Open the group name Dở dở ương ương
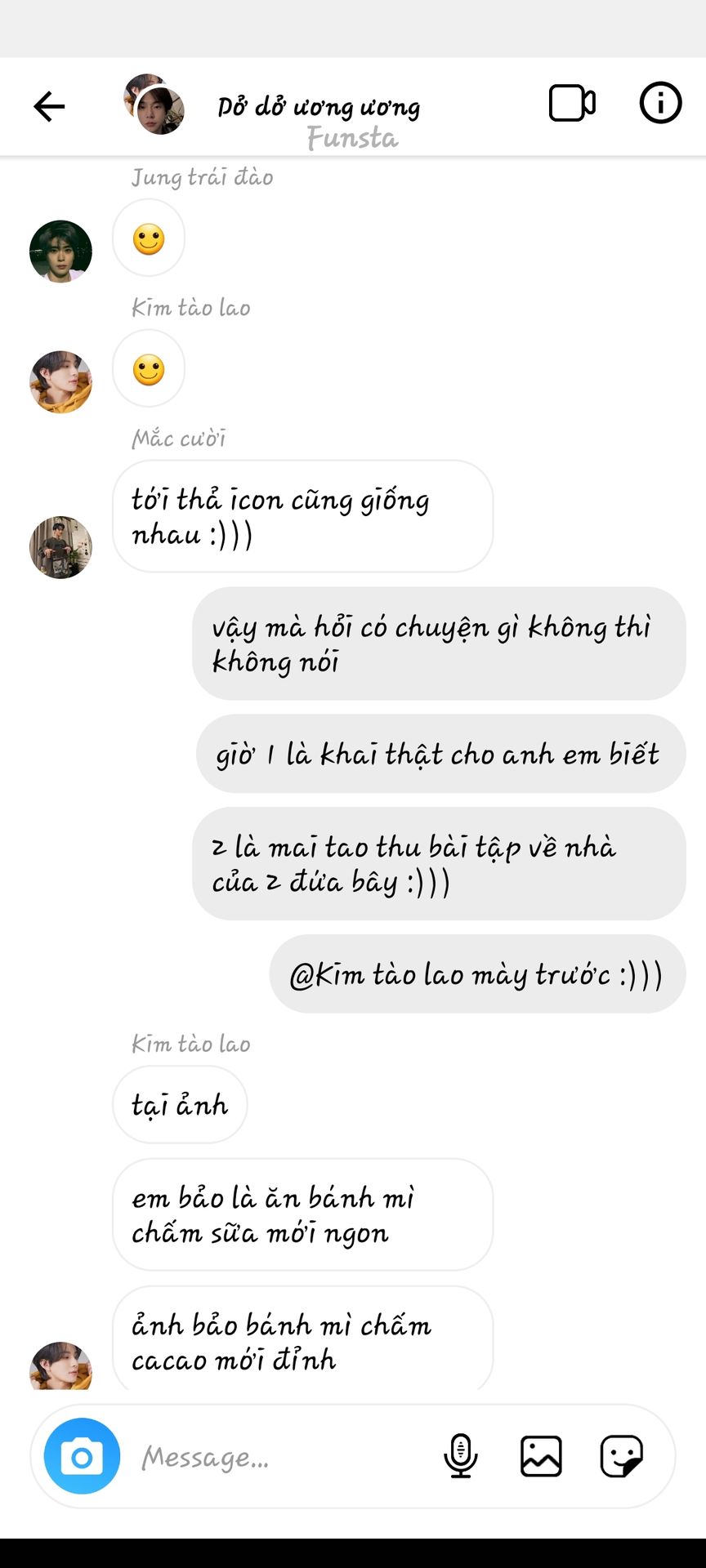Viewport: 706px width, 1568px height. pyautogui.click(x=319, y=107)
